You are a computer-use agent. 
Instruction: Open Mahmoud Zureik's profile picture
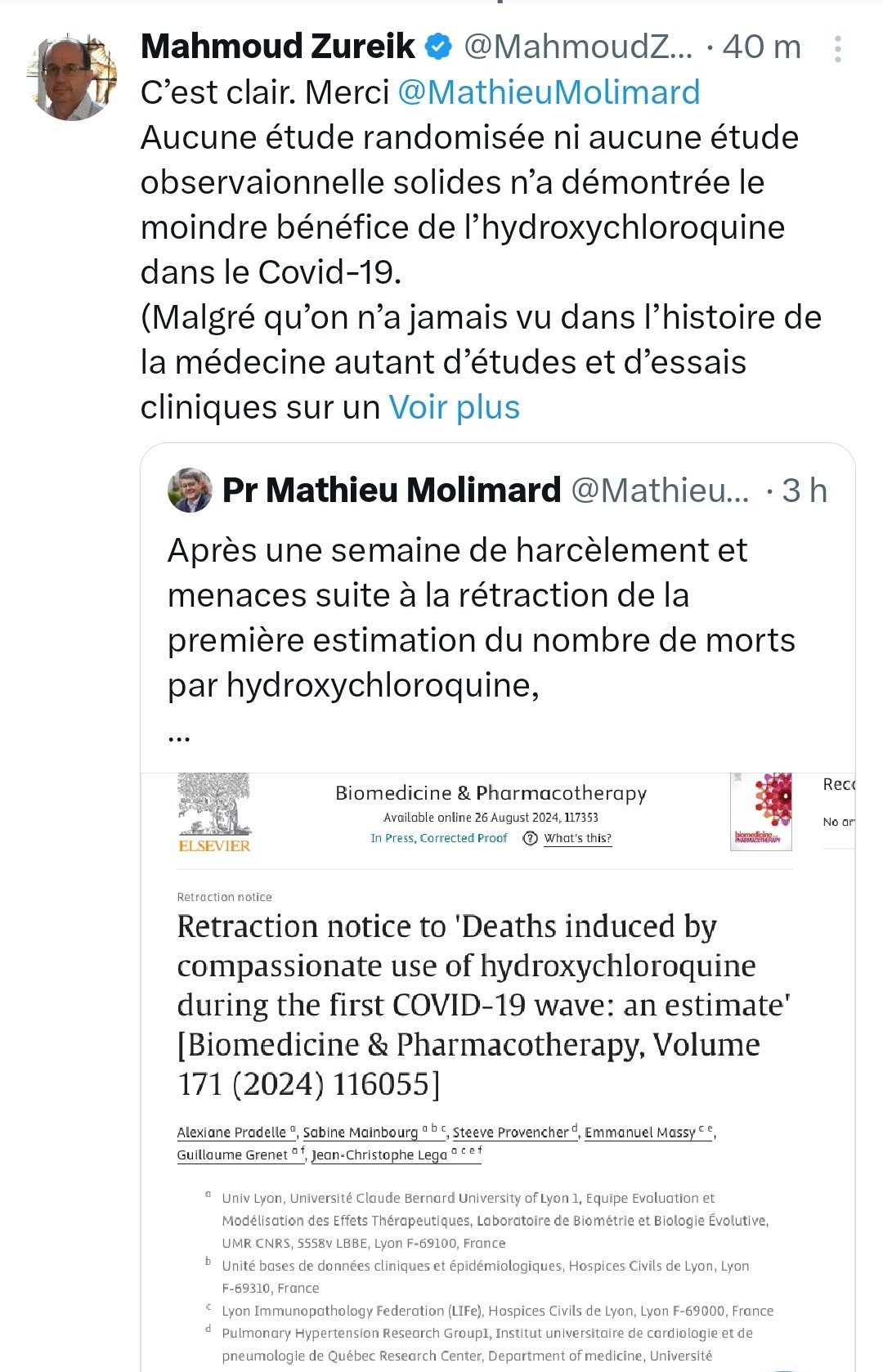[72, 78]
